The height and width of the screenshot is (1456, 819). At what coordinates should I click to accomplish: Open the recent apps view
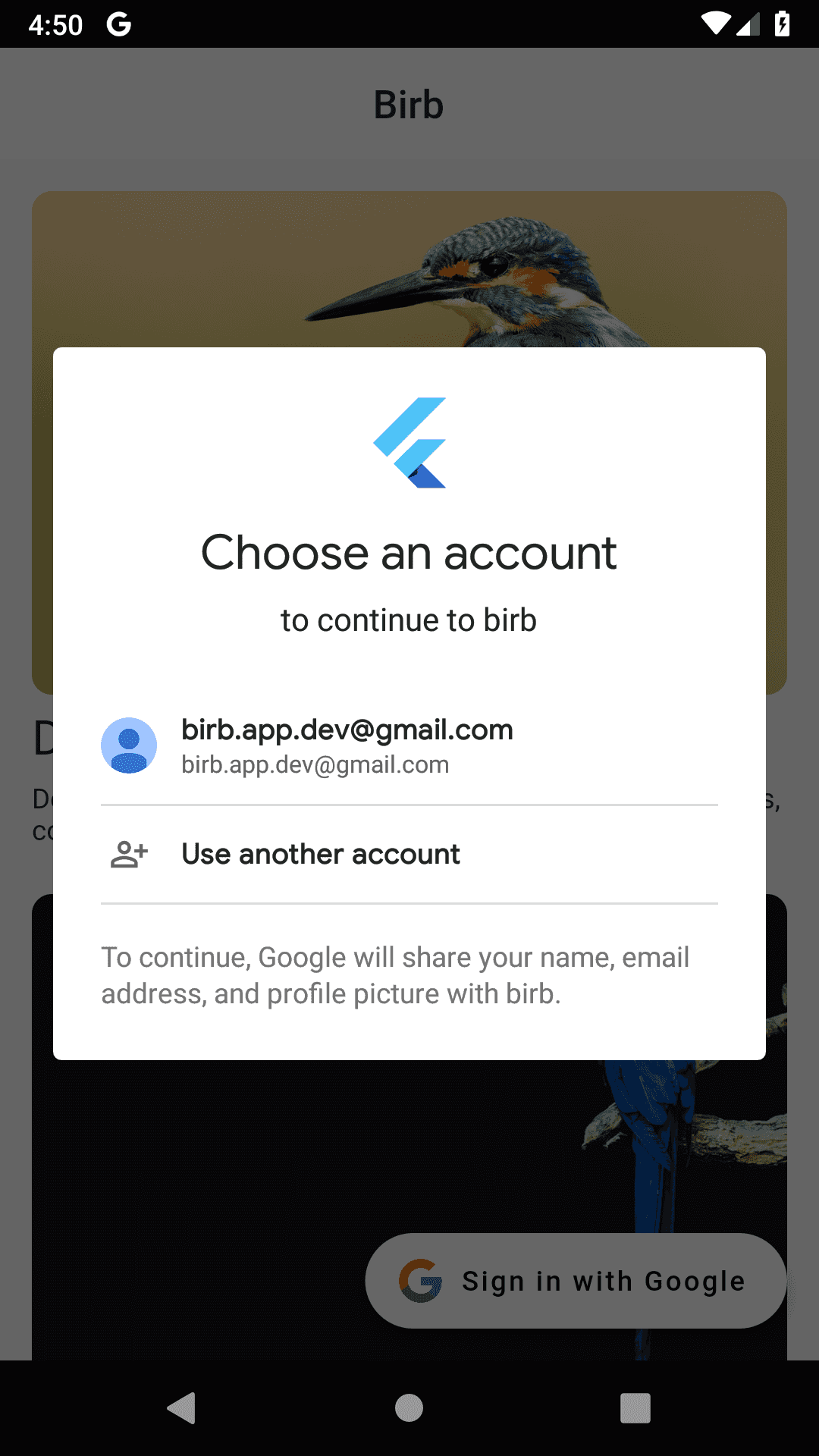coord(635,1408)
